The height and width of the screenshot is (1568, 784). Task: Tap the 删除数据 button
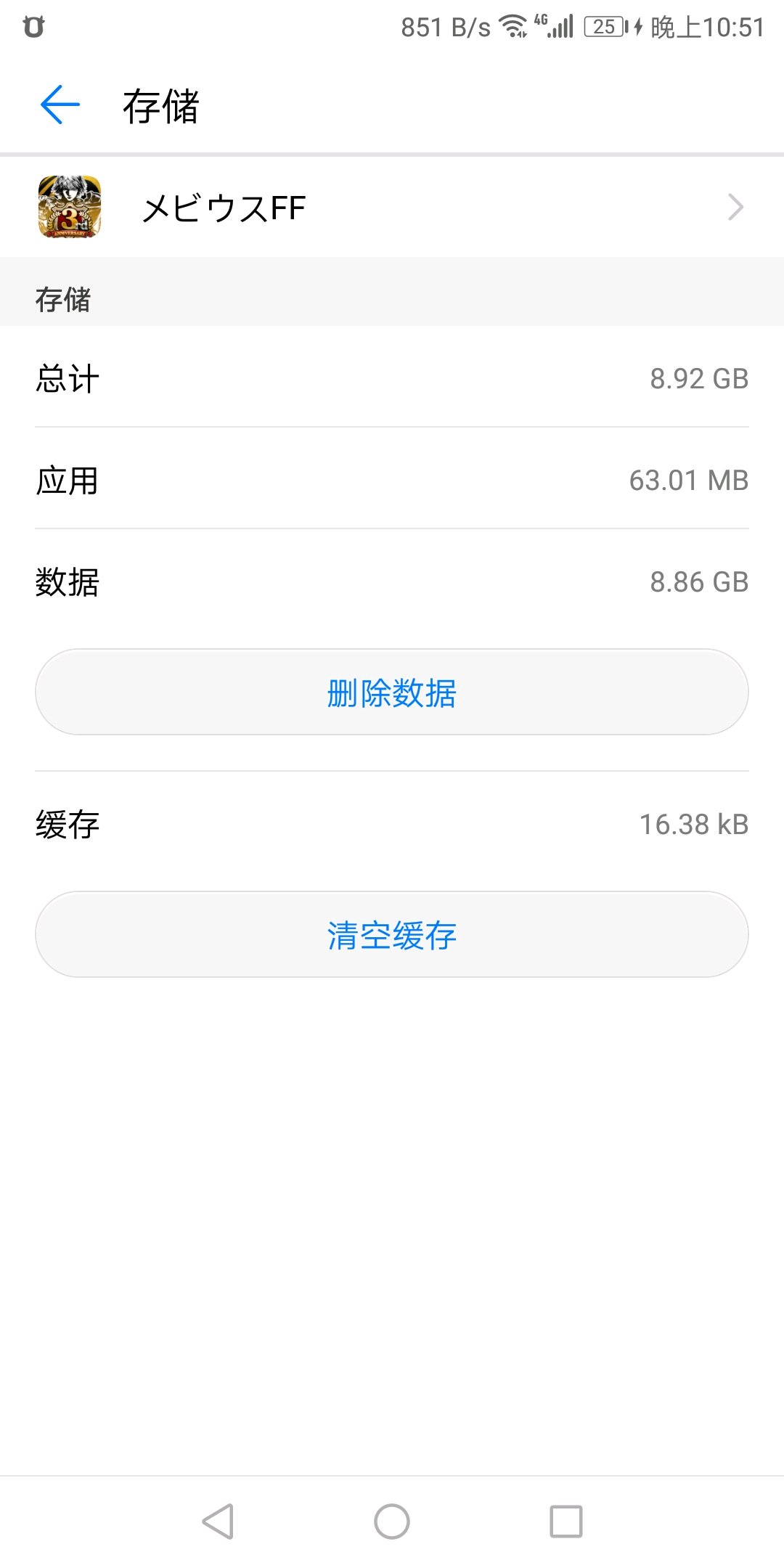click(x=392, y=693)
